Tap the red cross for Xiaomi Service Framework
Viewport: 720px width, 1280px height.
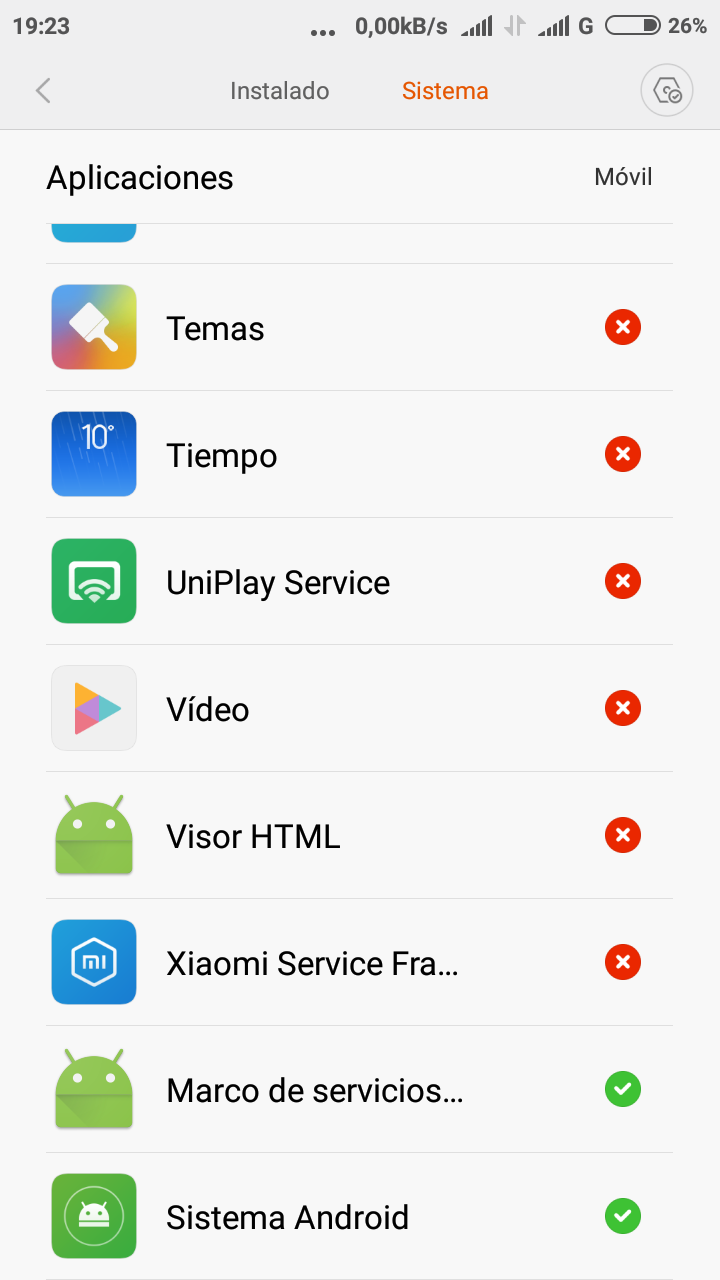coord(622,963)
